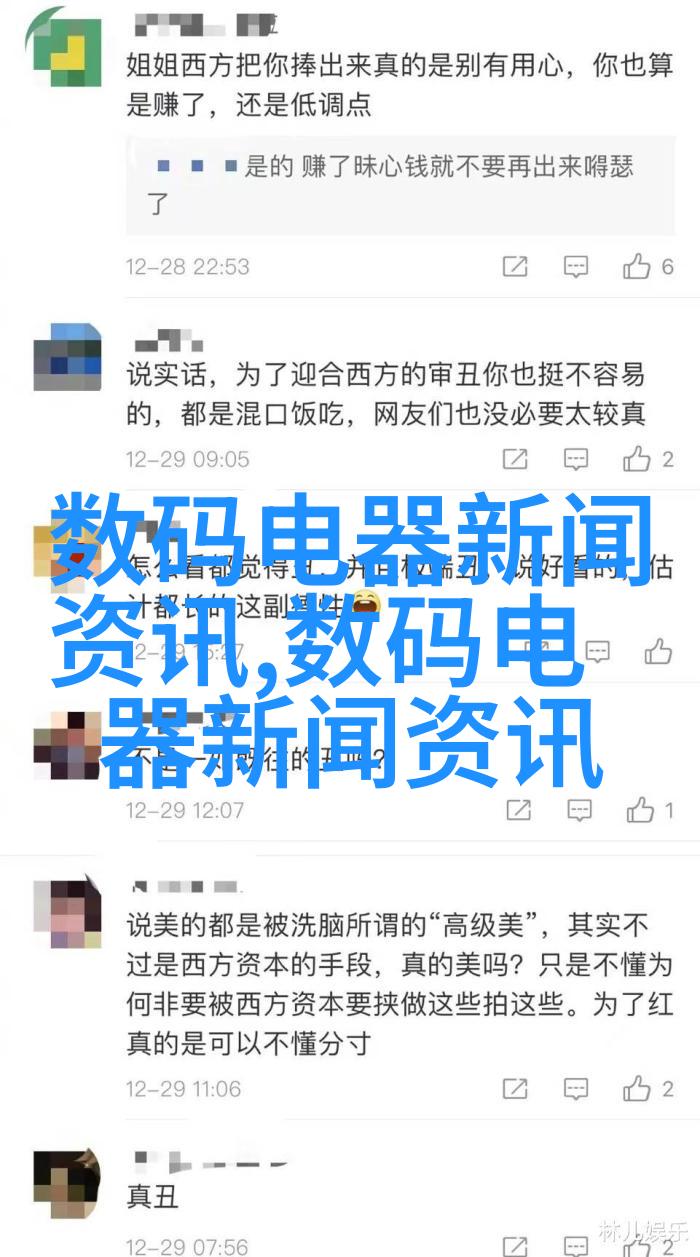This screenshot has width=700, height=1257.
Task: Reply to the comment posted 12-29 11:06
Action: pyautogui.click(x=576, y=1088)
